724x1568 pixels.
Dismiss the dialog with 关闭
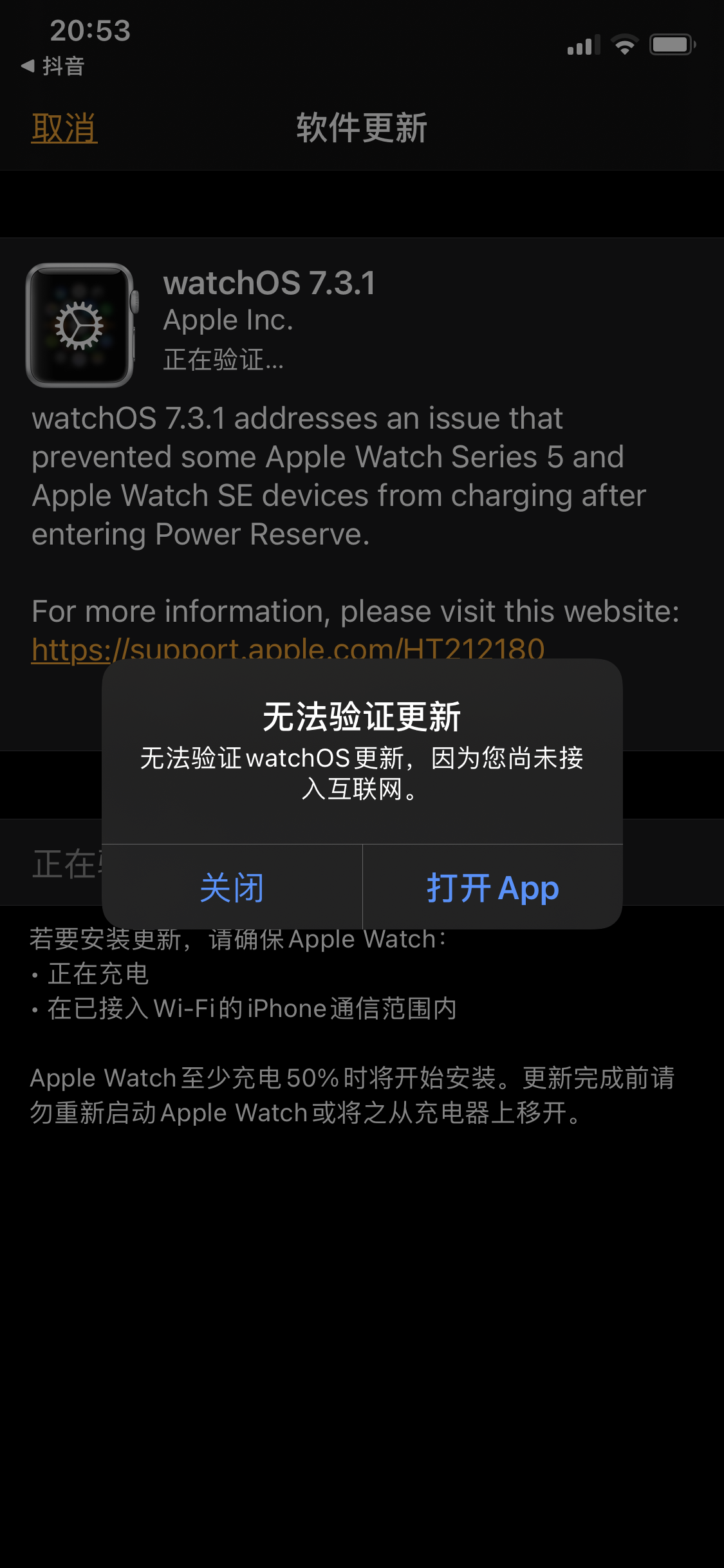[232, 887]
